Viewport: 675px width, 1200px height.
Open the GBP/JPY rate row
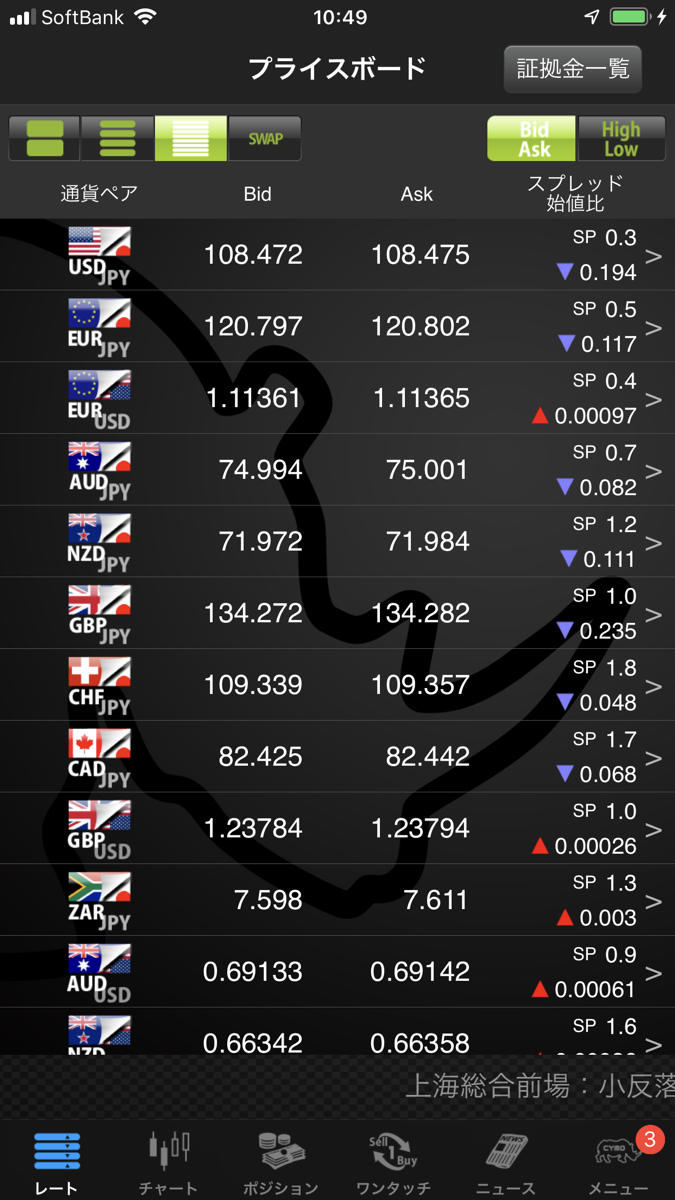tap(337, 614)
